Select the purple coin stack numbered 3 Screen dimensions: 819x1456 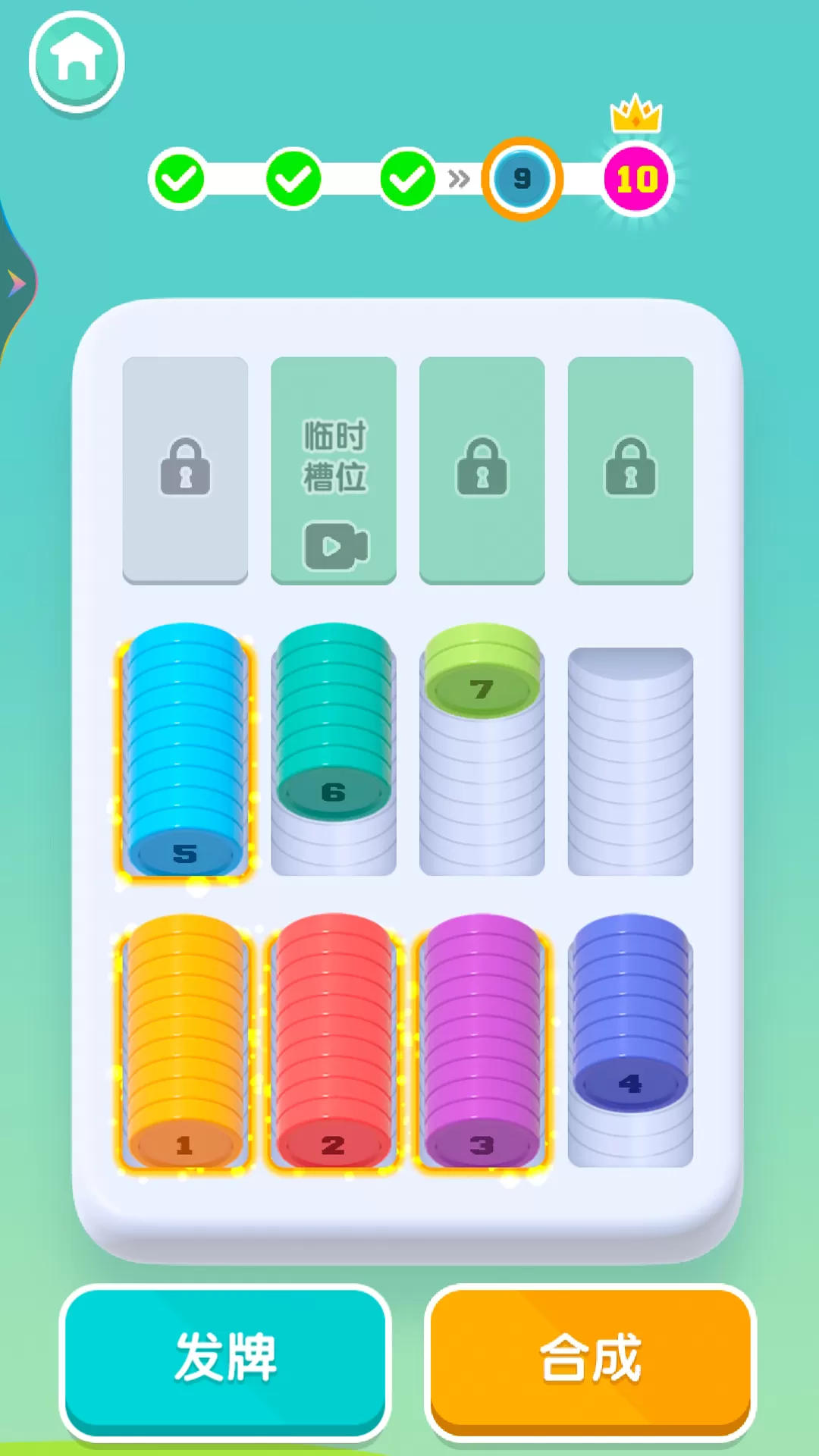point(482,1043)
